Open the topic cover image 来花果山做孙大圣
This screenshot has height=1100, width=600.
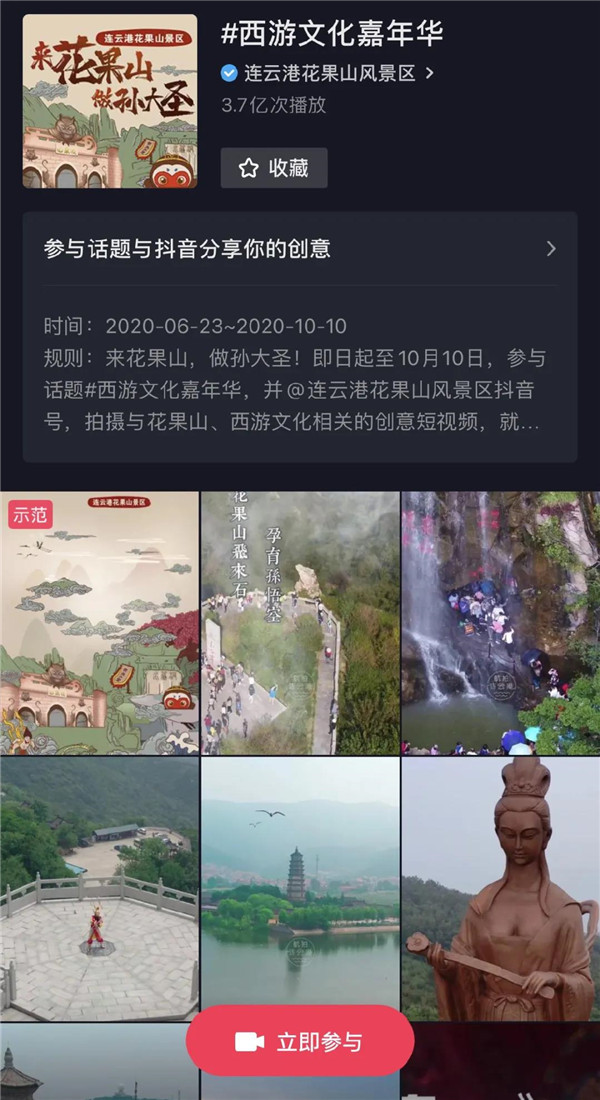pyautogui.click(x=110, y=101)
